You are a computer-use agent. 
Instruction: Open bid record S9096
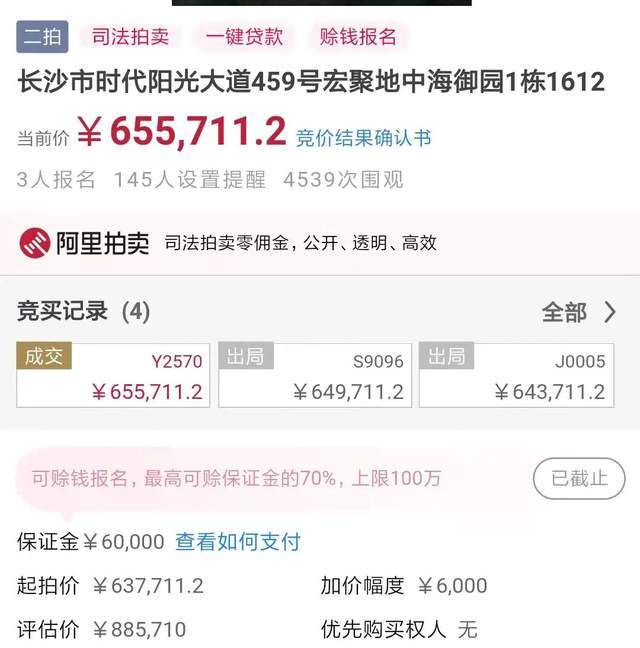point(314,376)
